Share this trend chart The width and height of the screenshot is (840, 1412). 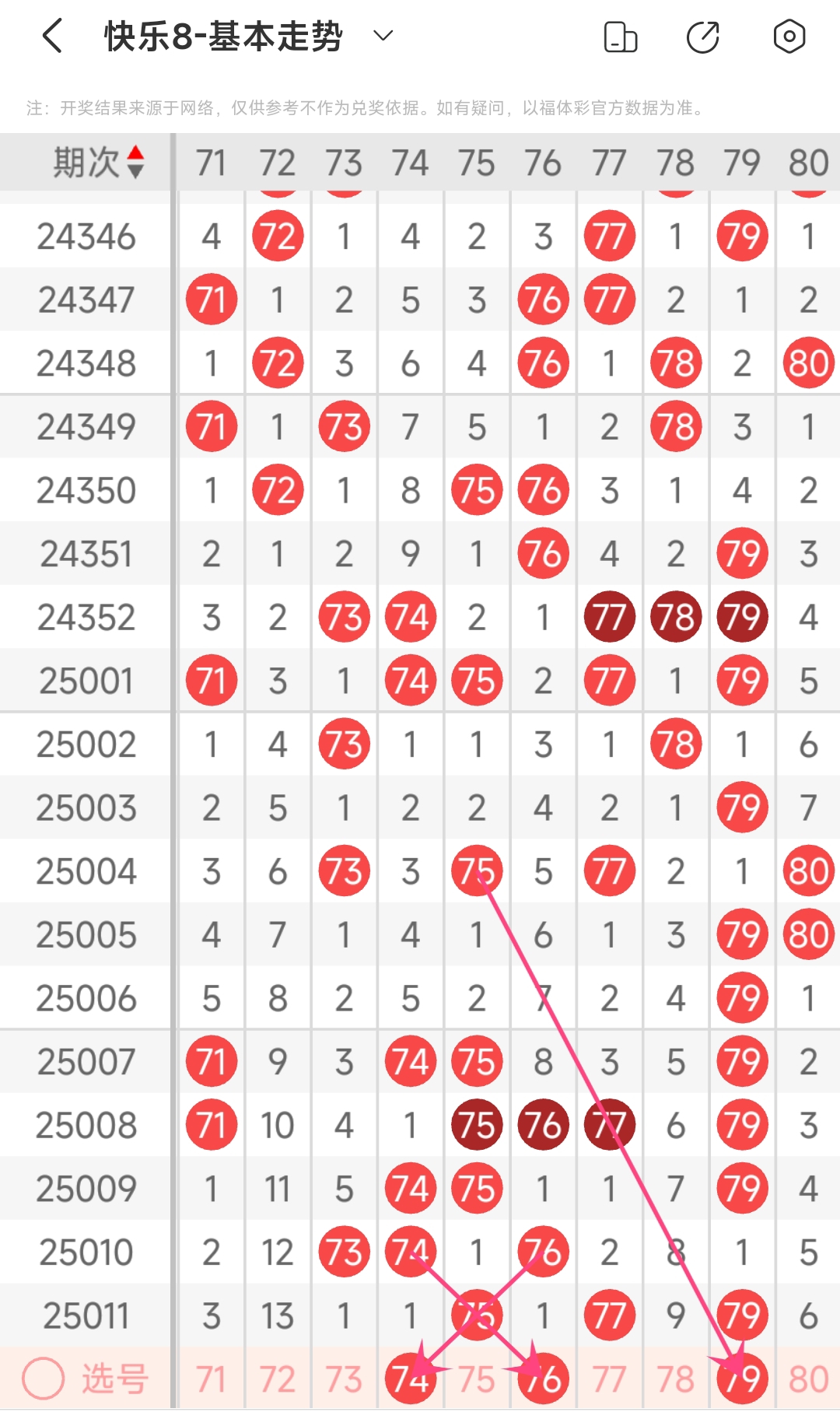click(703, 37)
